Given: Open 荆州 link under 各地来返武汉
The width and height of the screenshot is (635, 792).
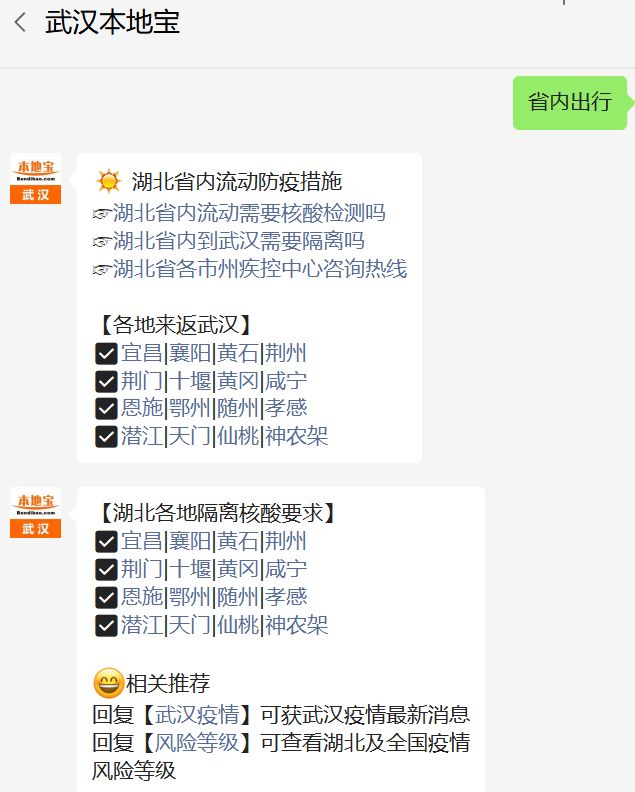Looking at the screenshot, I should coord(286,353).
